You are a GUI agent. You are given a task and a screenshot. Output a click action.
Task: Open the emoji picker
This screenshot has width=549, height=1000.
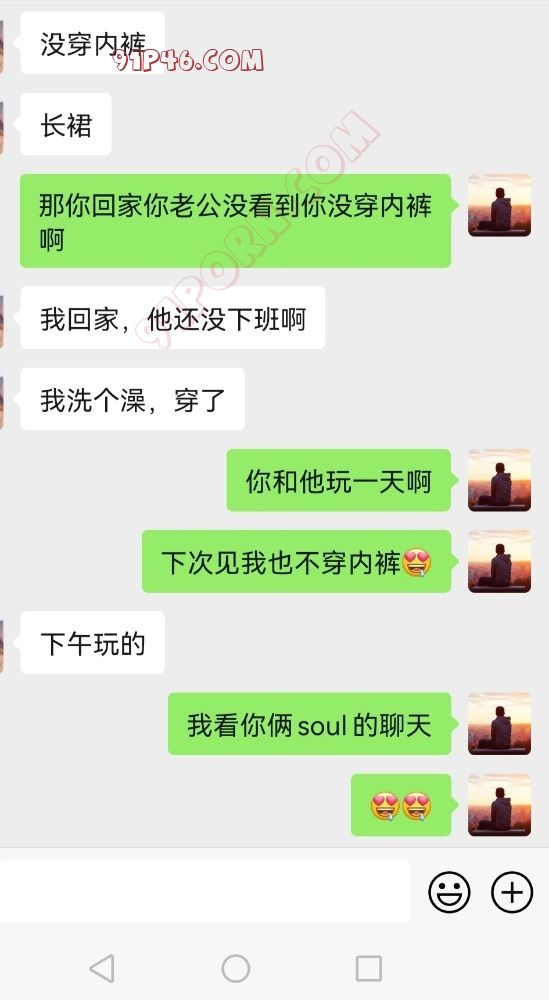[449, 892]
